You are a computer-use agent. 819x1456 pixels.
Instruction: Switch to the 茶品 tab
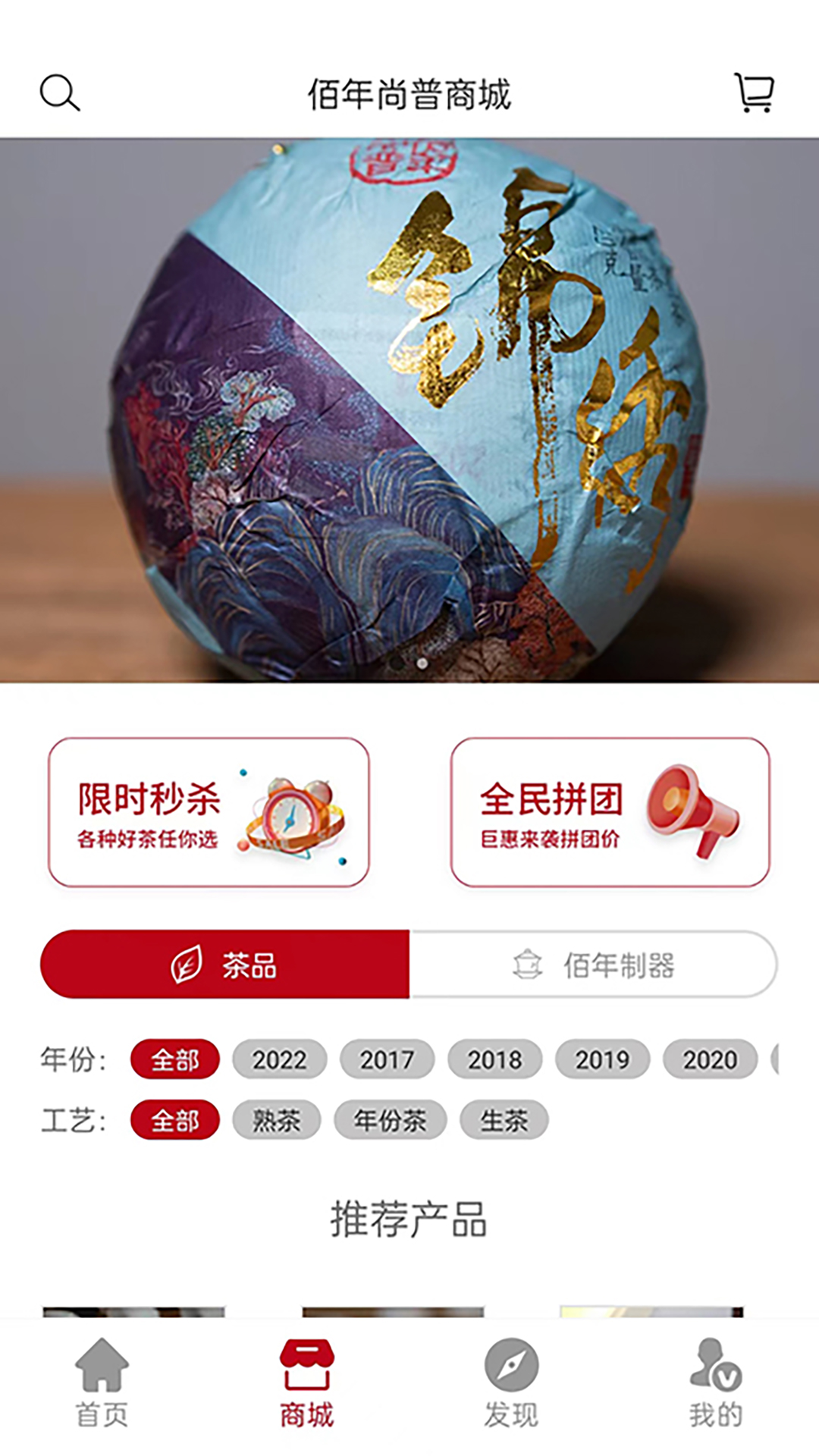pos(225,965)
